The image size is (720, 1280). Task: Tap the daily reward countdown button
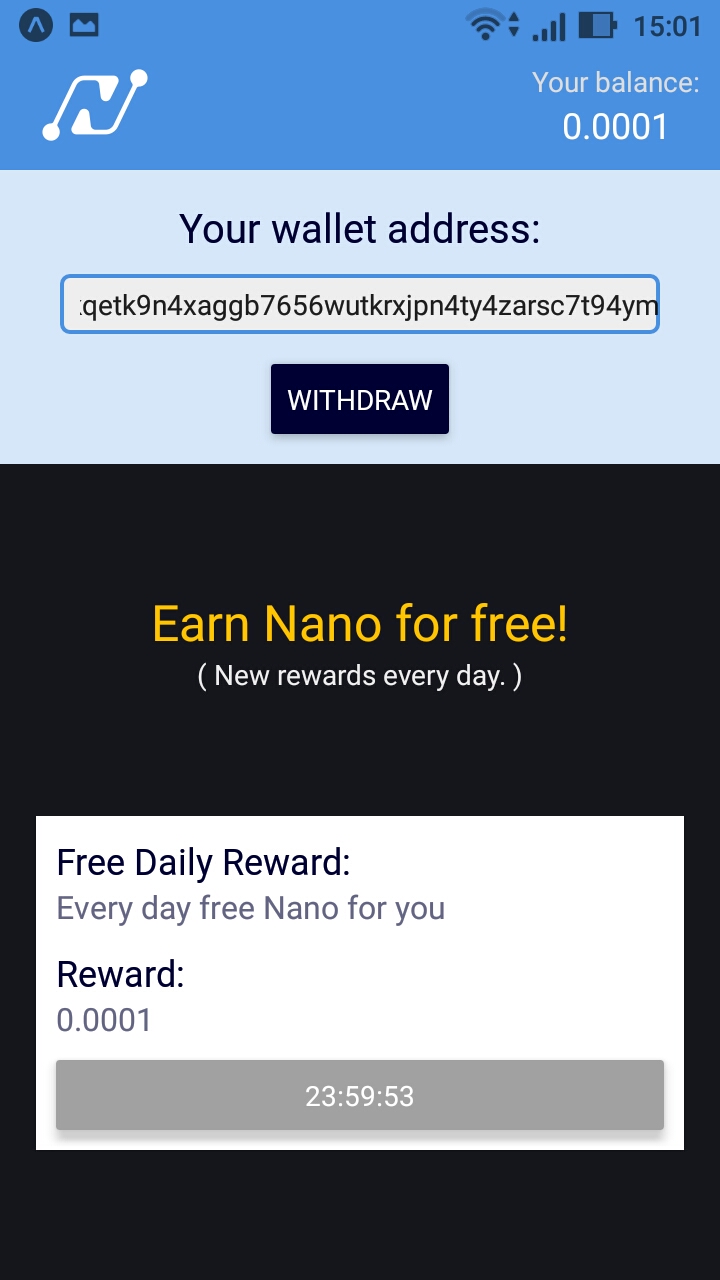click(360, 1095)
